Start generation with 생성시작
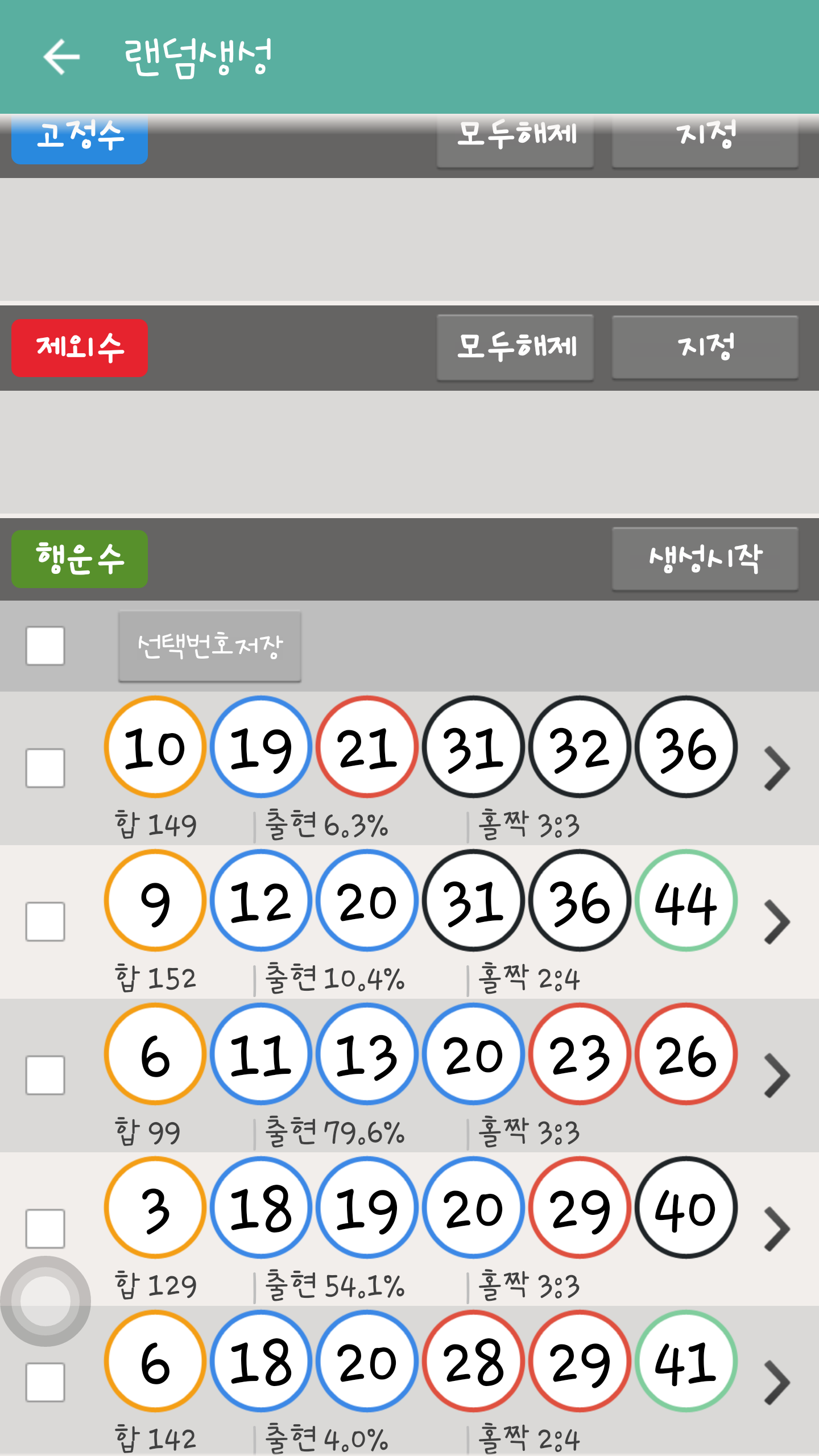 click(x=705, y=559)
